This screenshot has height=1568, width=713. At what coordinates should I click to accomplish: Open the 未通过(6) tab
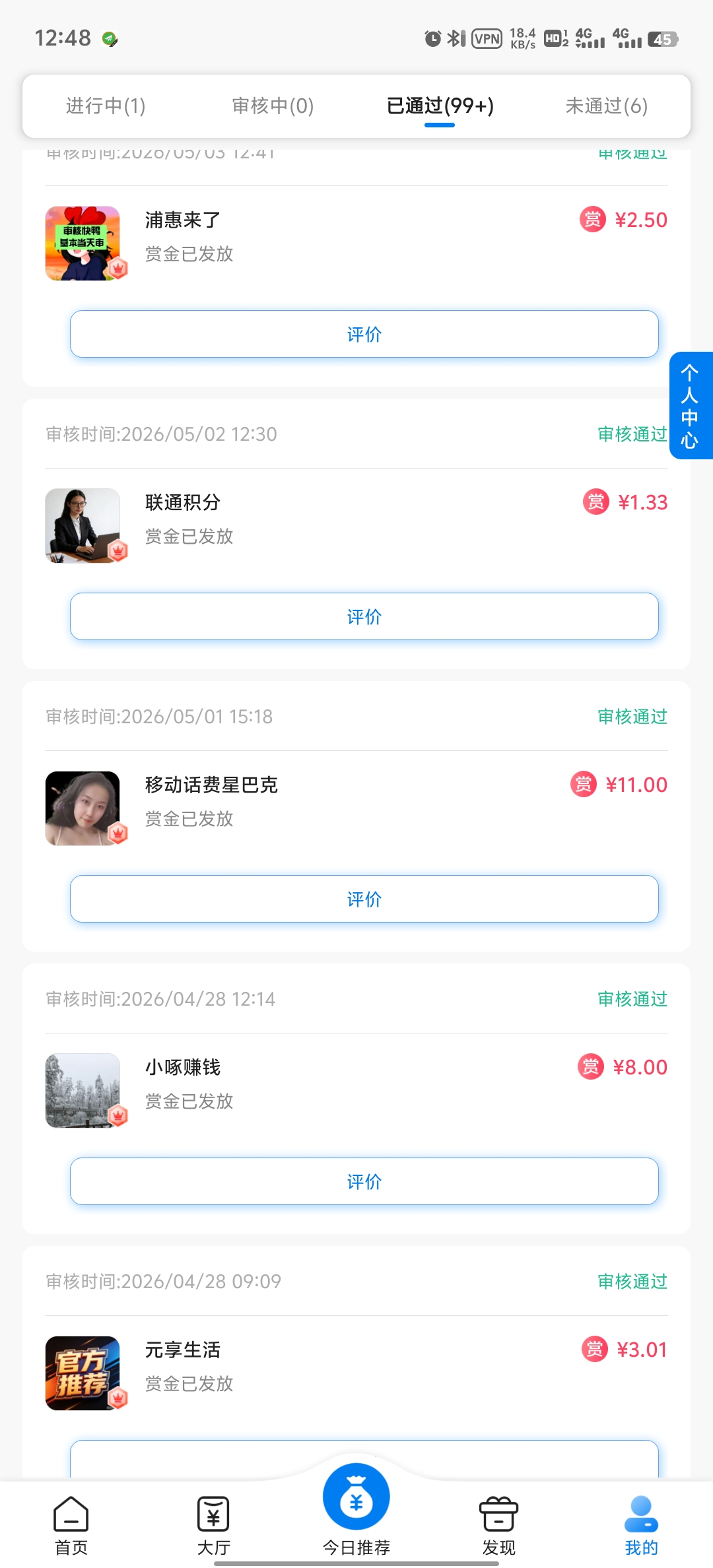(x=607, y=106)
